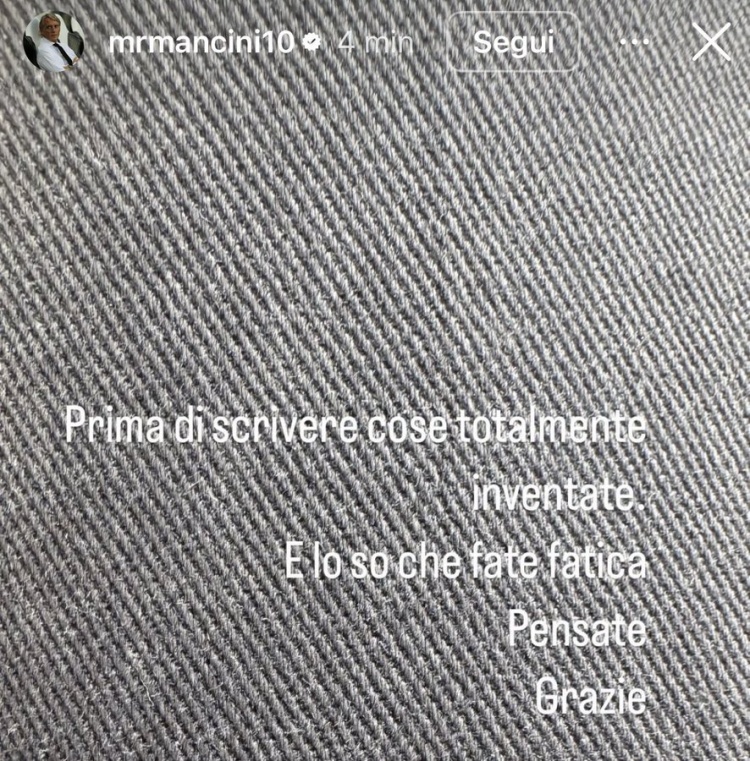Follow the account with Segui
The height and width of the screenshot is (761, 750).
513,43
